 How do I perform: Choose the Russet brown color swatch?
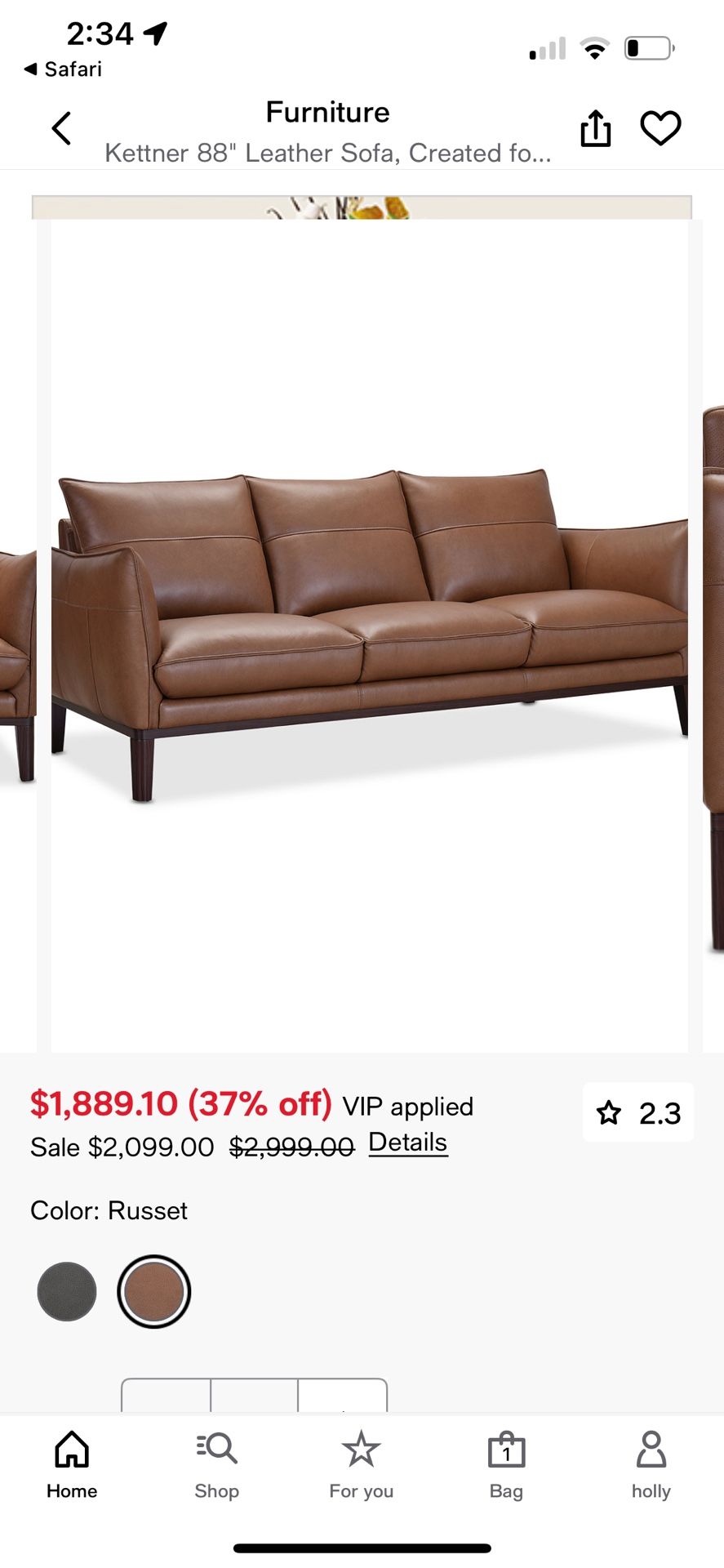pos(154,1291)
